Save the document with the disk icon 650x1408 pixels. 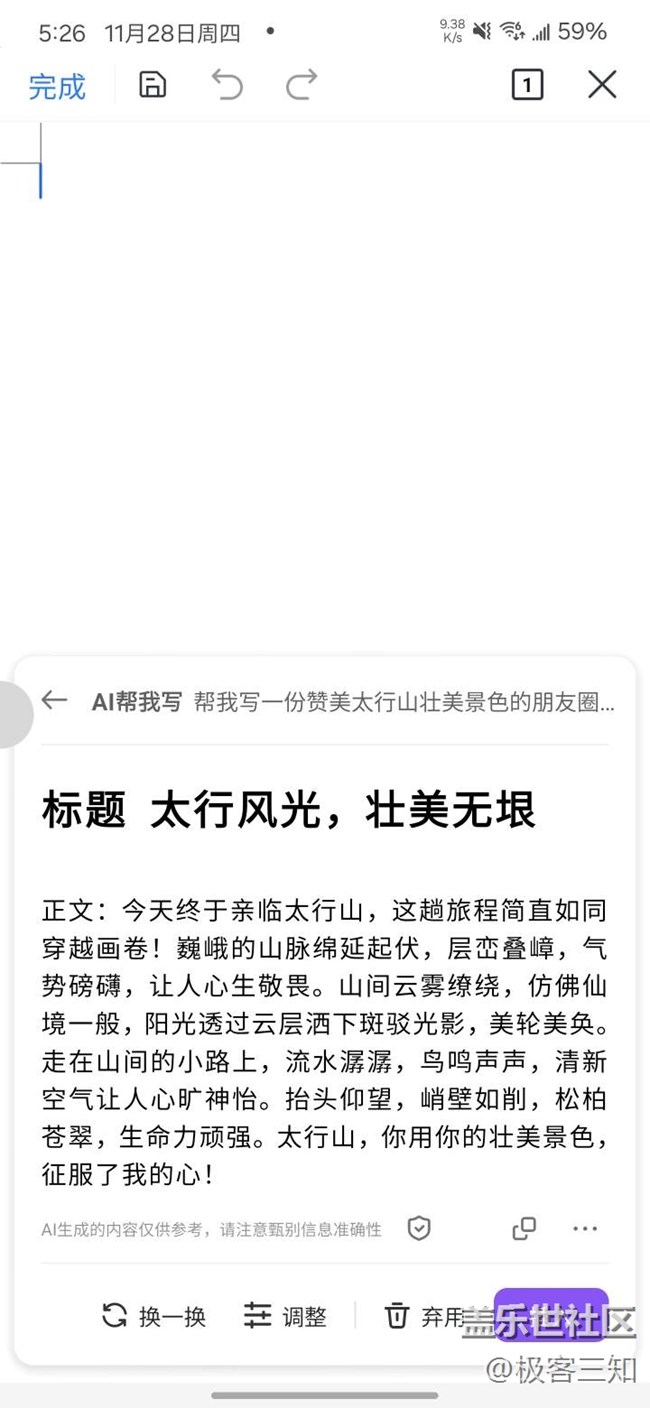click(x=152, y=85)
